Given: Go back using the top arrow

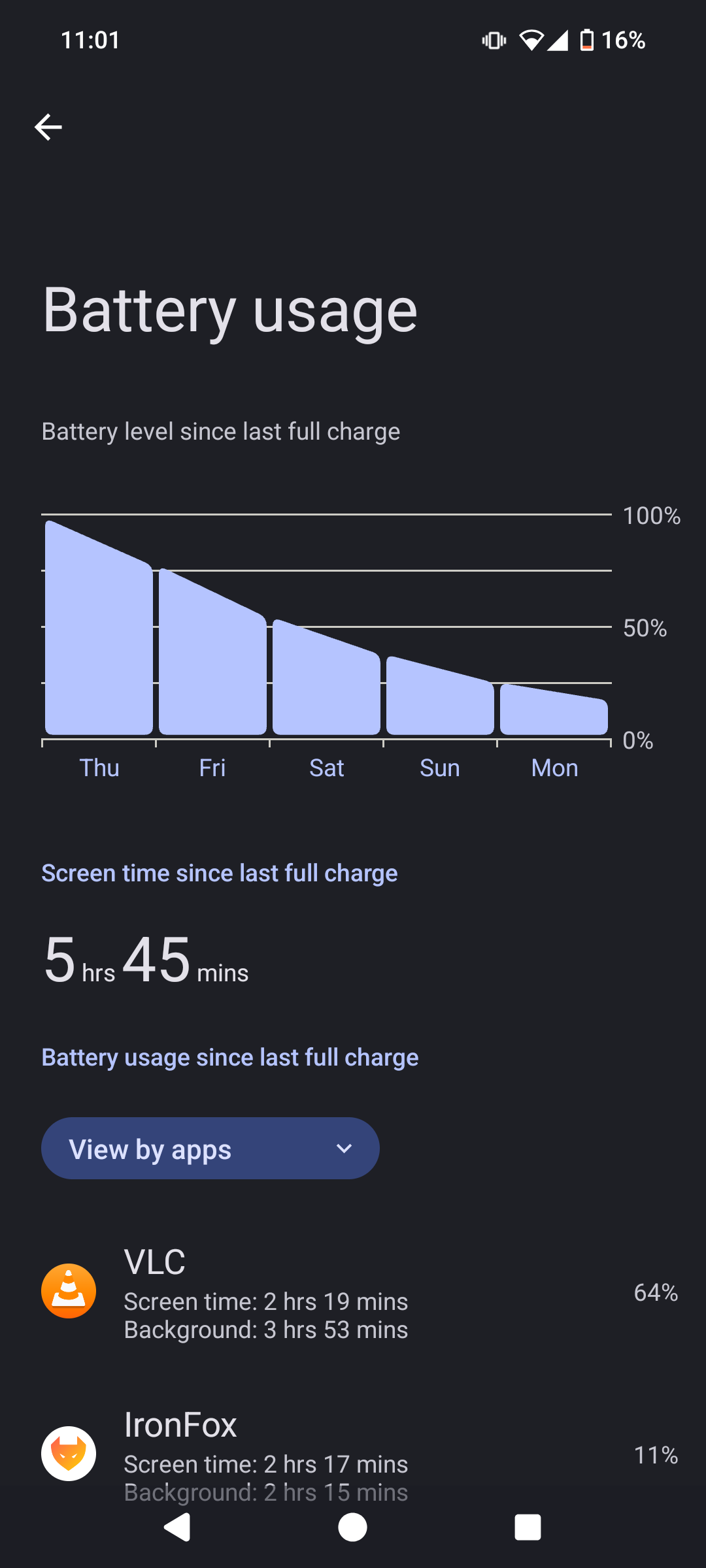Looking at the screenshot, I should [48, 127].
